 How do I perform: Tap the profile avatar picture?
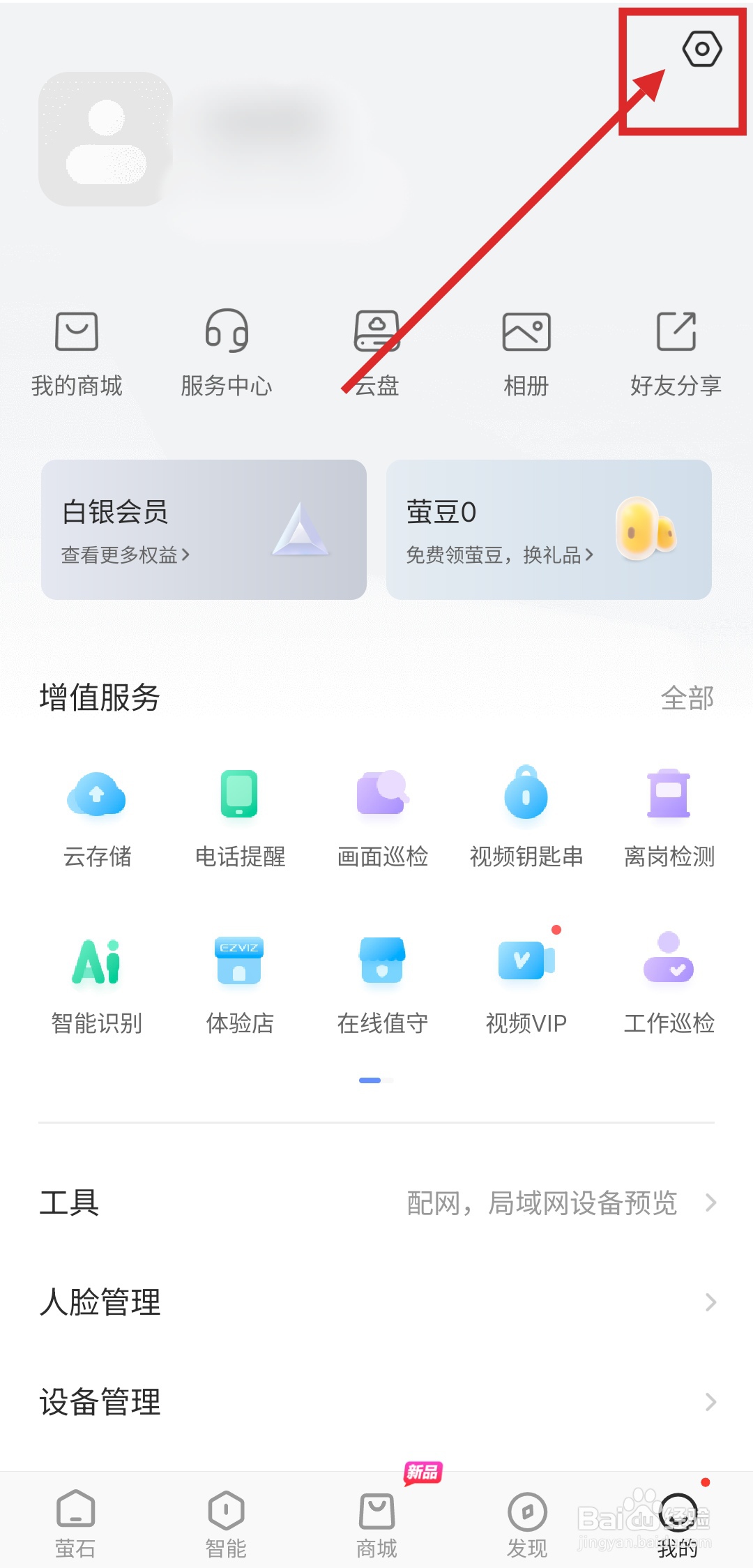pos(105,140)
